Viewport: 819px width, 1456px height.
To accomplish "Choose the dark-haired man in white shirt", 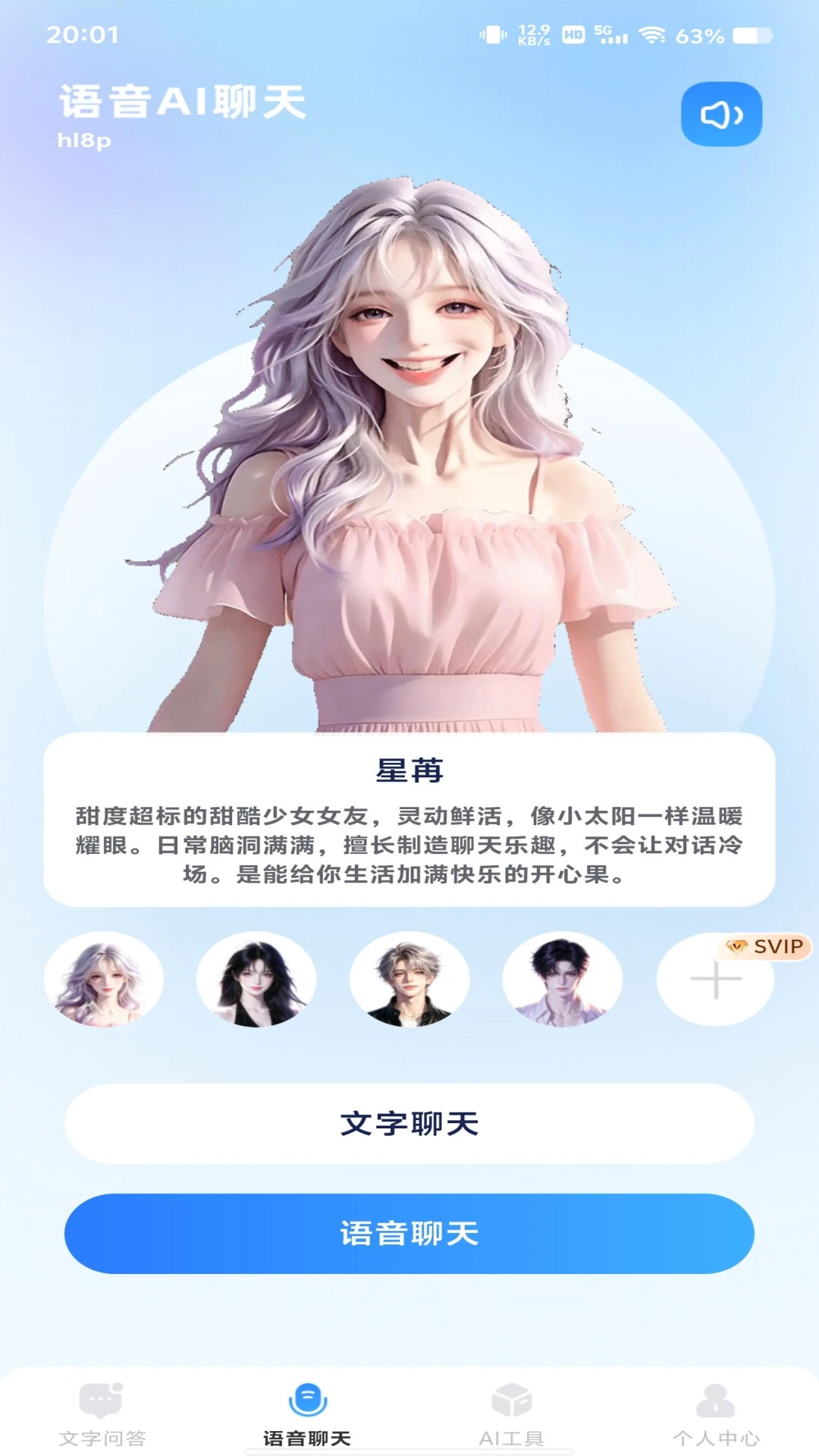I will coord(563,979).
